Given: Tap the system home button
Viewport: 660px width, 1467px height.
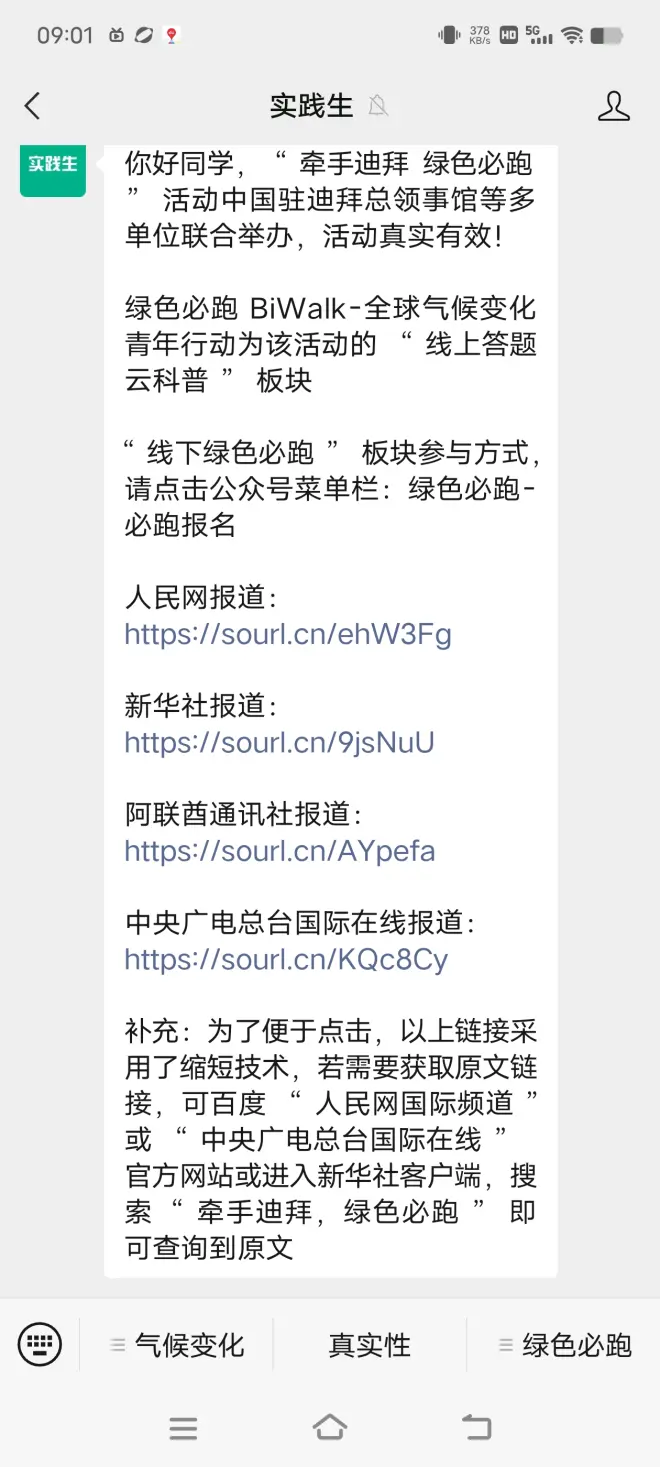Looking at the screenshot, I should point(330,1427).
